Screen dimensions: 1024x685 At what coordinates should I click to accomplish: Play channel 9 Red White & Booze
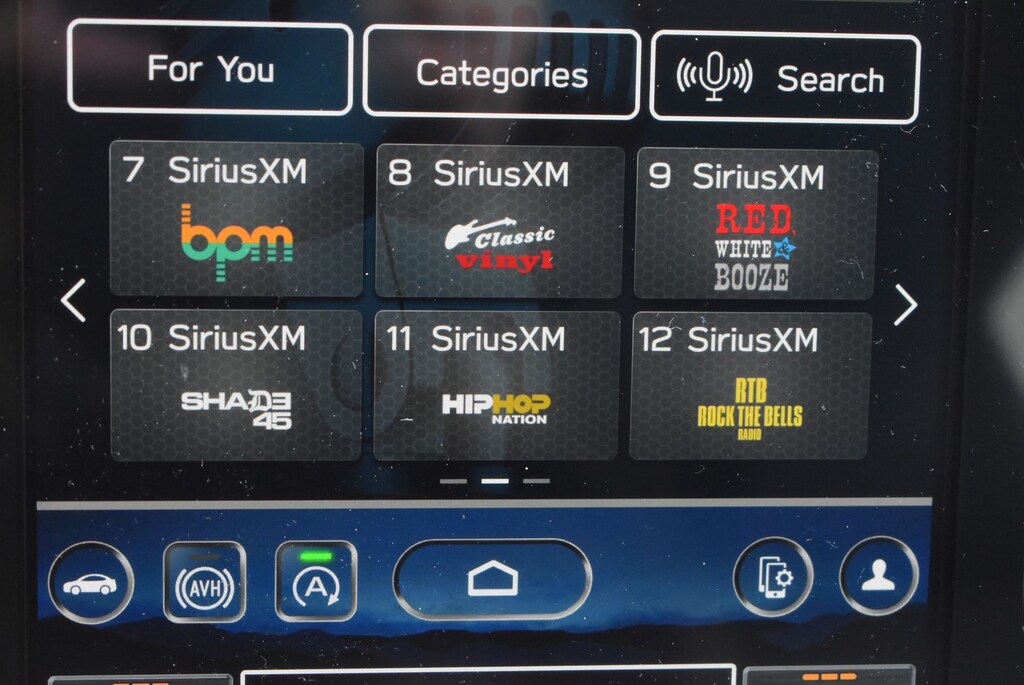tap(756, 224)
